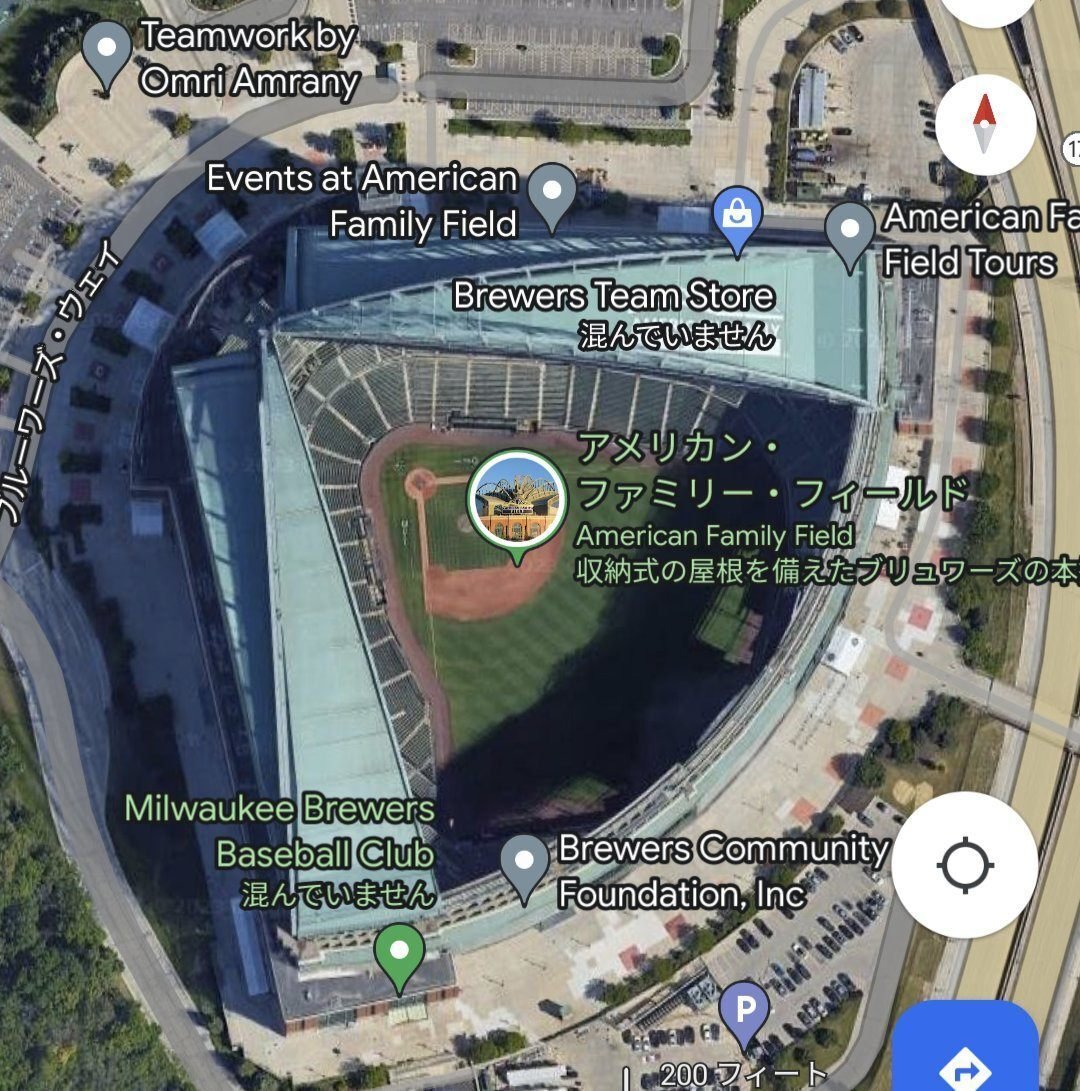This screenshot has height=1091, width=1080.
Task: Tap the parking marker
Action: pos(744,1011)
